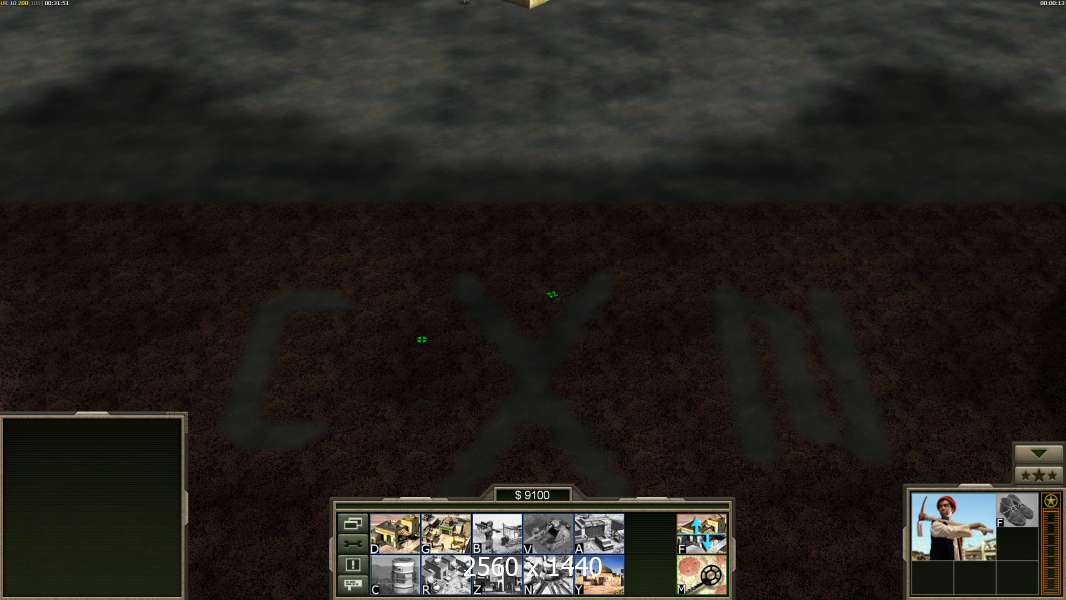This screenshot has height=600, width=1066.
Task: Choose build option with hotkey V
Action: [548, 533]
